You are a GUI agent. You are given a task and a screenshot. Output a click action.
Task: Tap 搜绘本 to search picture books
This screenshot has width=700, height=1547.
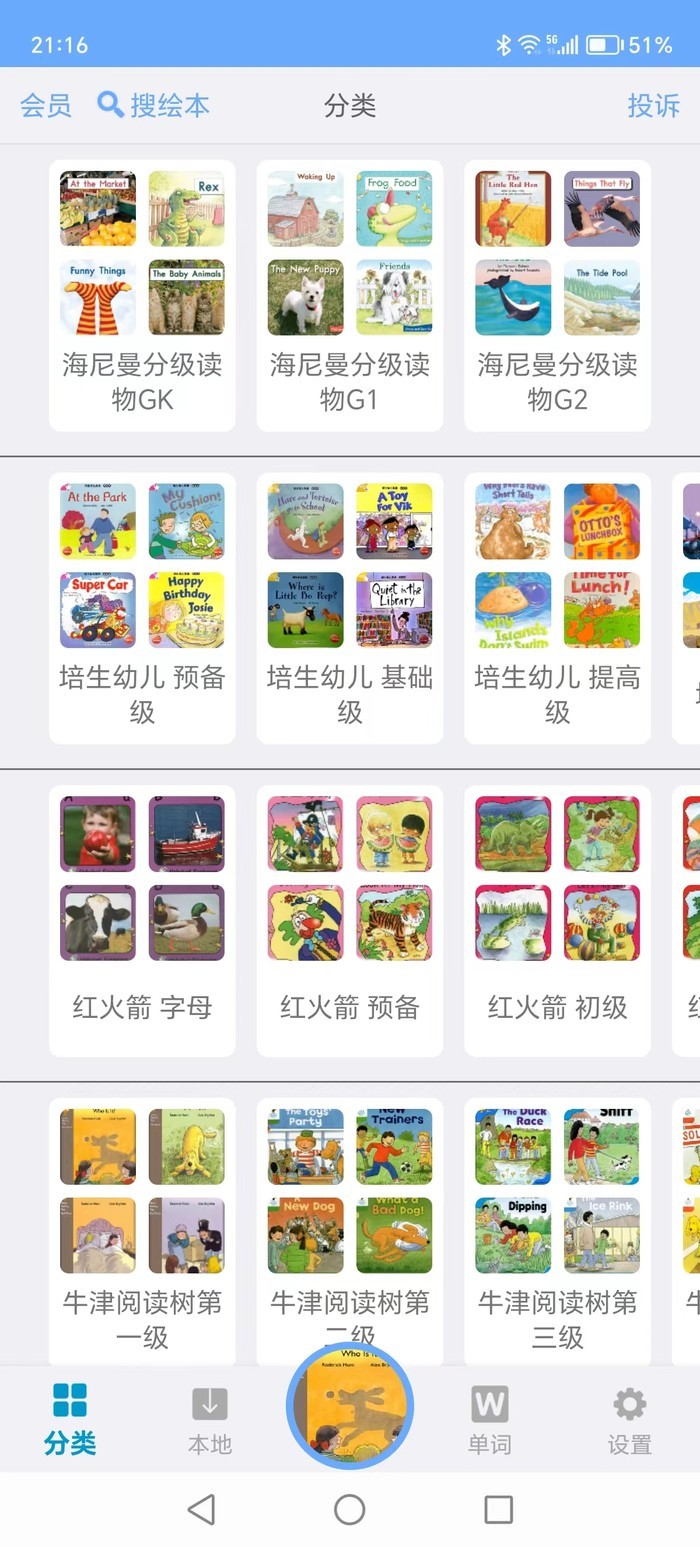(x=153, y=105)
